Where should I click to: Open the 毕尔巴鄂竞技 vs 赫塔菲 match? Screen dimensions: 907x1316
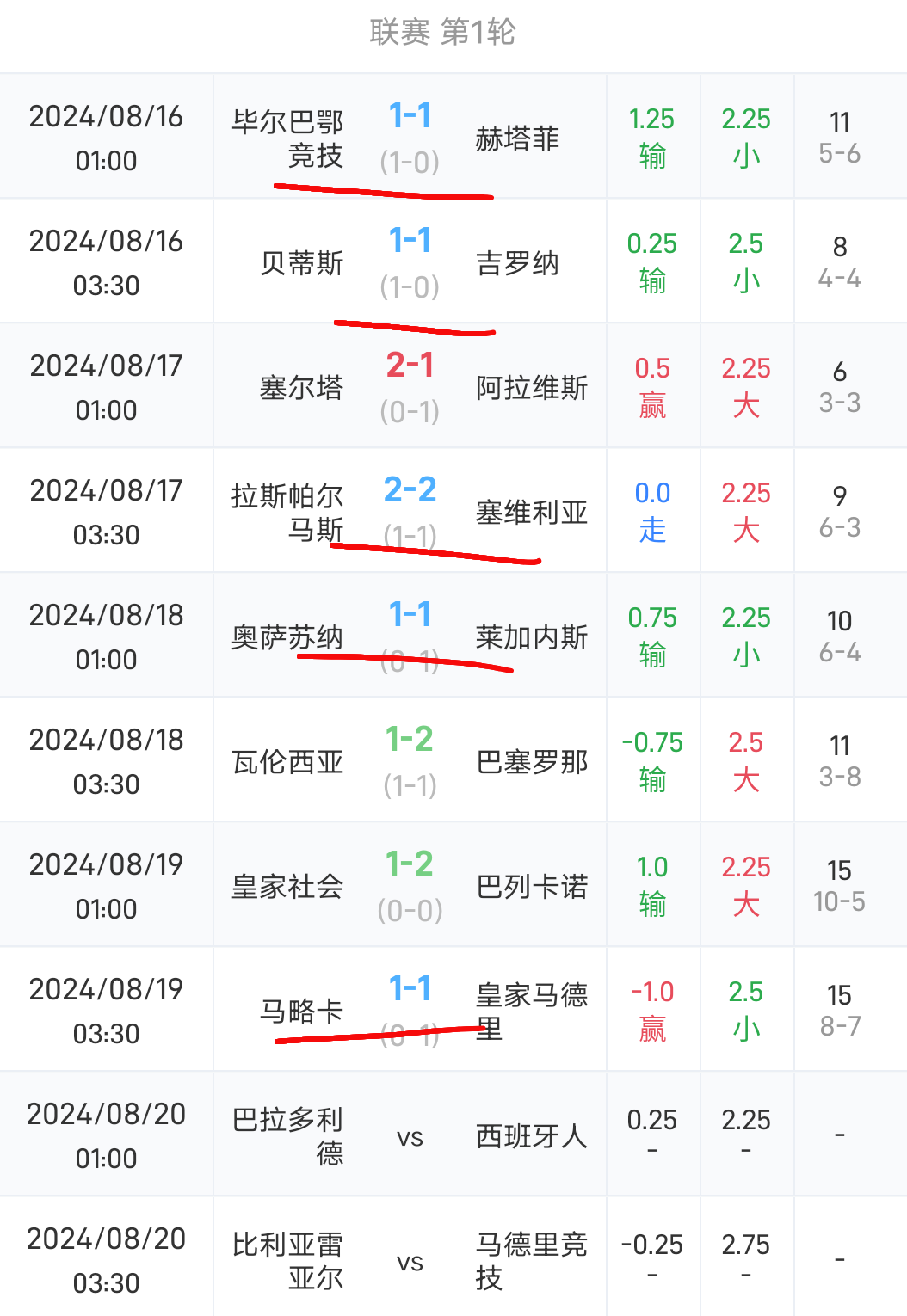click(410, 137)
